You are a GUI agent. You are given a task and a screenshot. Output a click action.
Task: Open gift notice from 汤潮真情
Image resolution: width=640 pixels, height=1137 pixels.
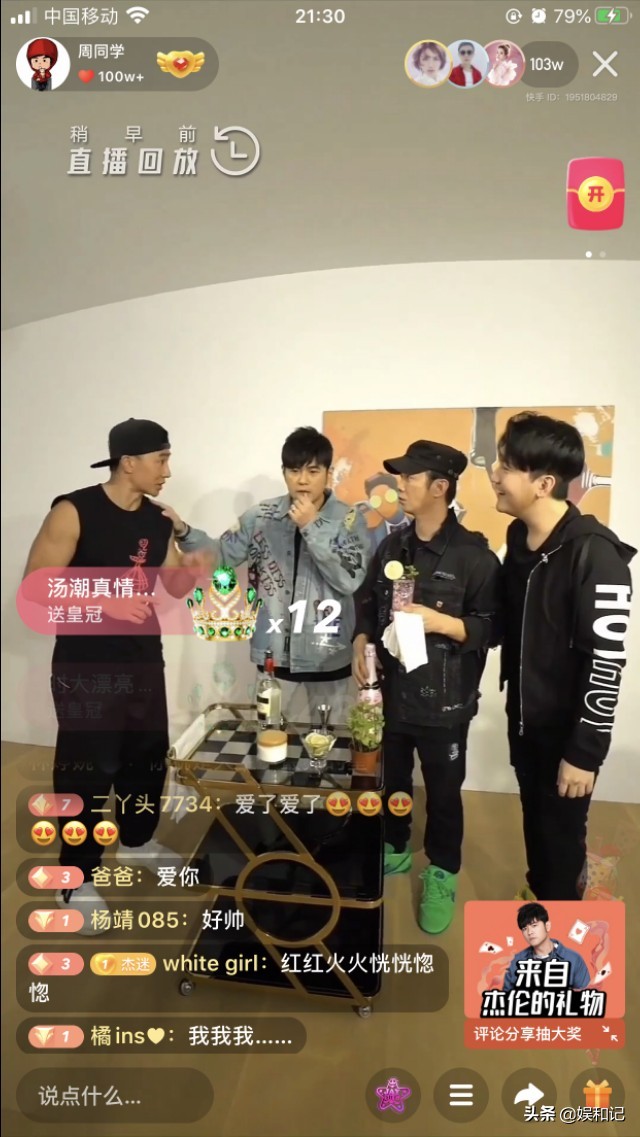100,600
